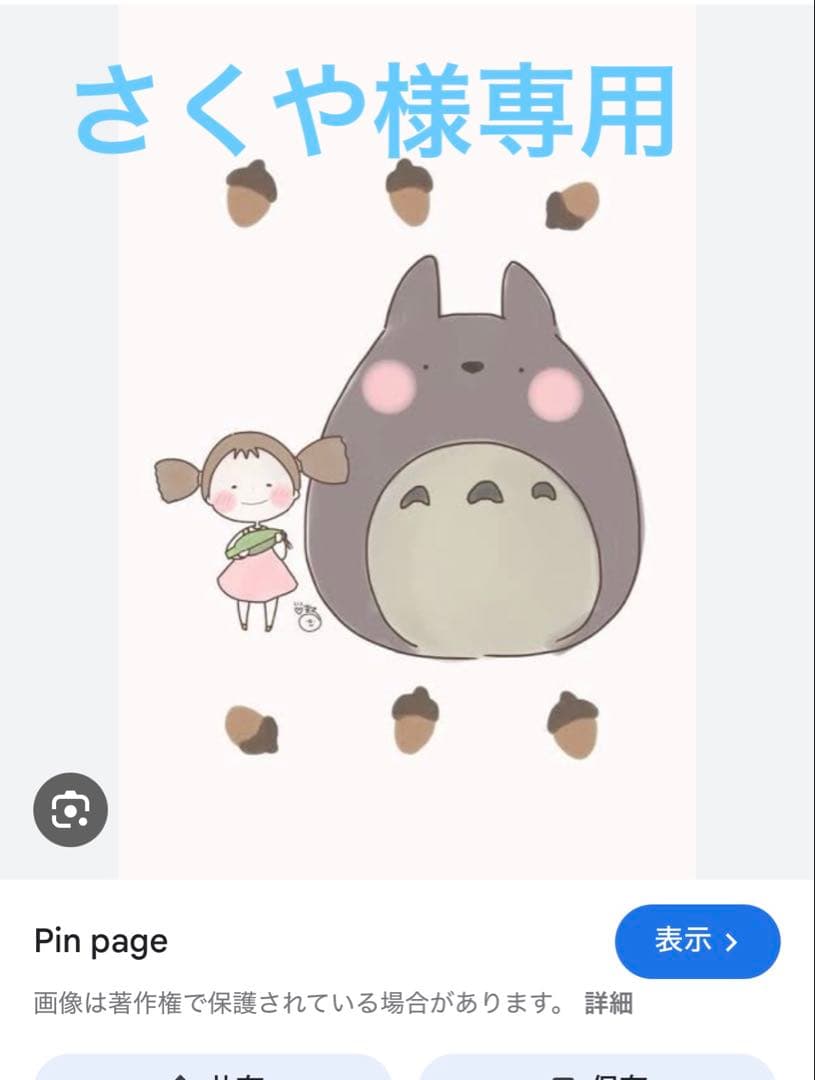
Task: Tap the share button below the copyright notice
Action: pyautogui.click(x=213, y=1068)
